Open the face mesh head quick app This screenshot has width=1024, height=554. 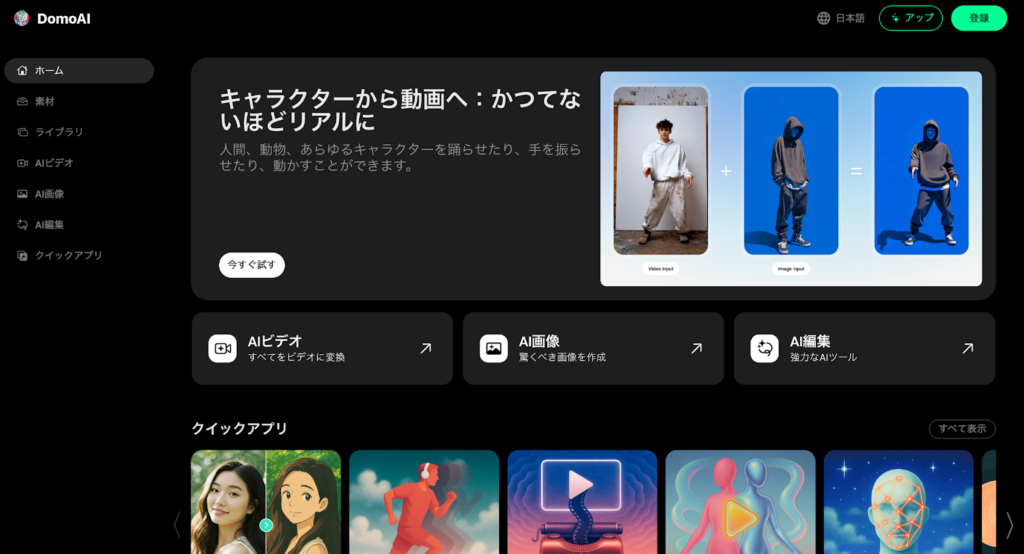pos(898,502)
